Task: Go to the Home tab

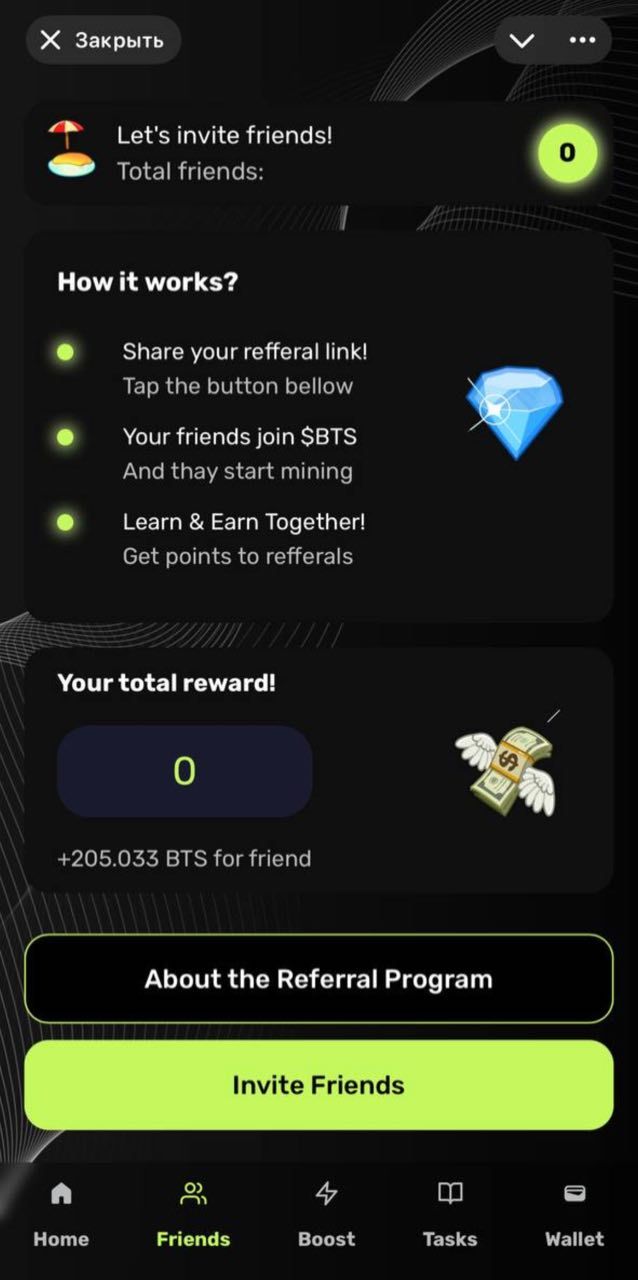Action: click(x=61, y=1213)
